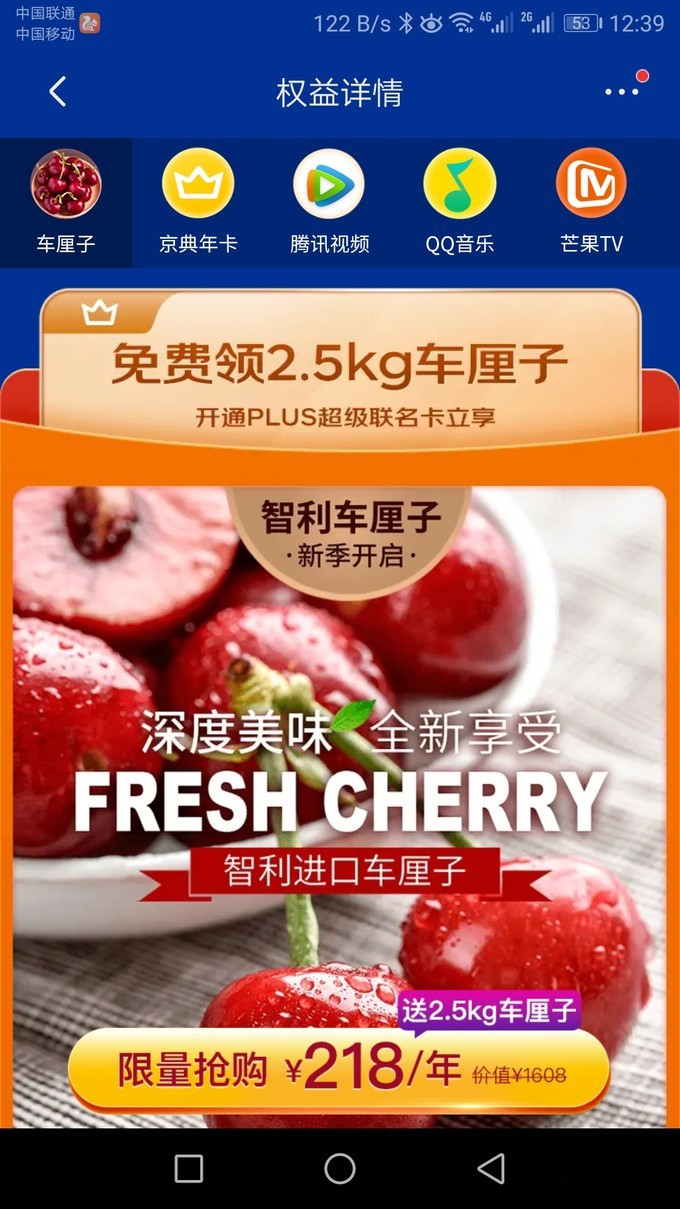
Task: Tap 限量抢购 ¥218/年 button
Action: click(338, 1070)
